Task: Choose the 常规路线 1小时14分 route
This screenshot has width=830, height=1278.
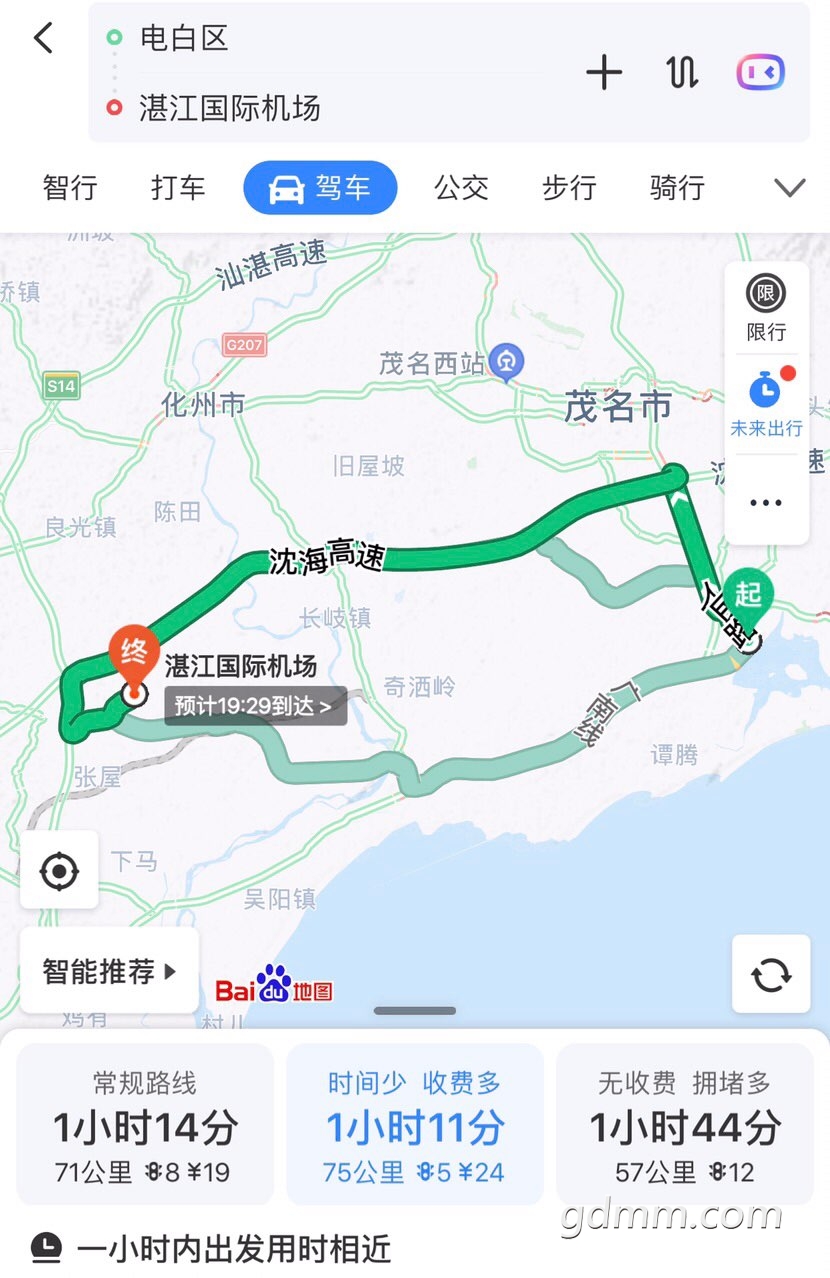Action: pyautogui.click(x=145, y=1125)
